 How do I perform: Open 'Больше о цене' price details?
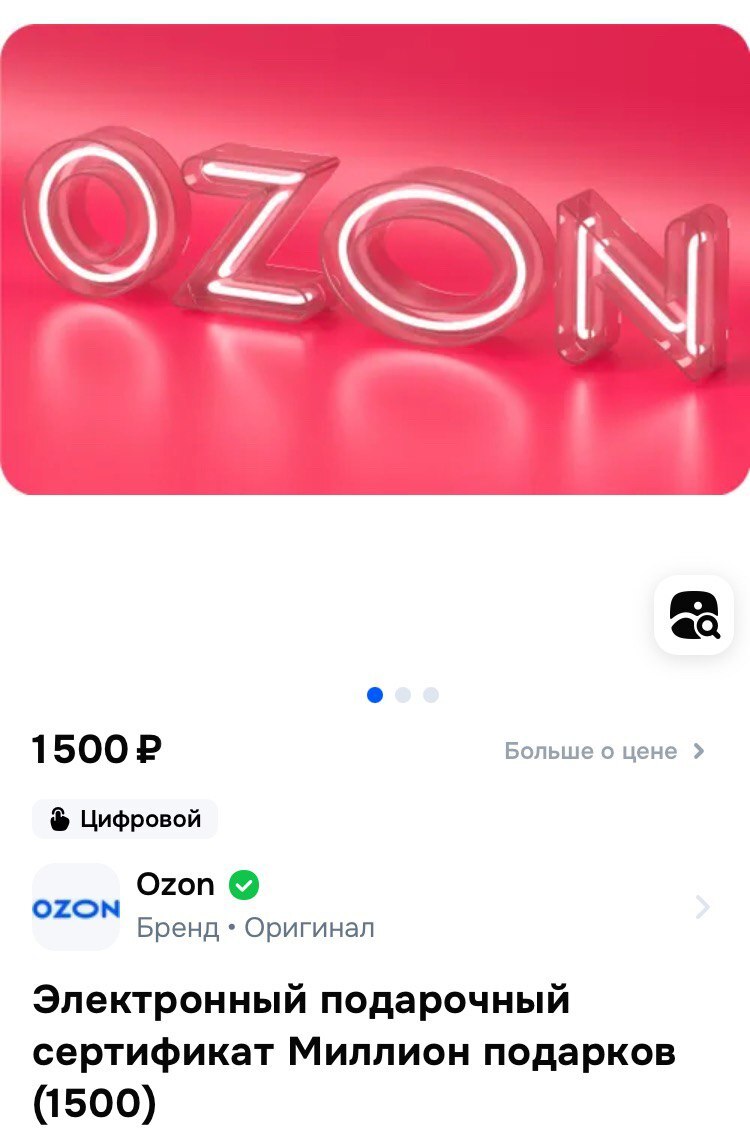pos(604,751)
